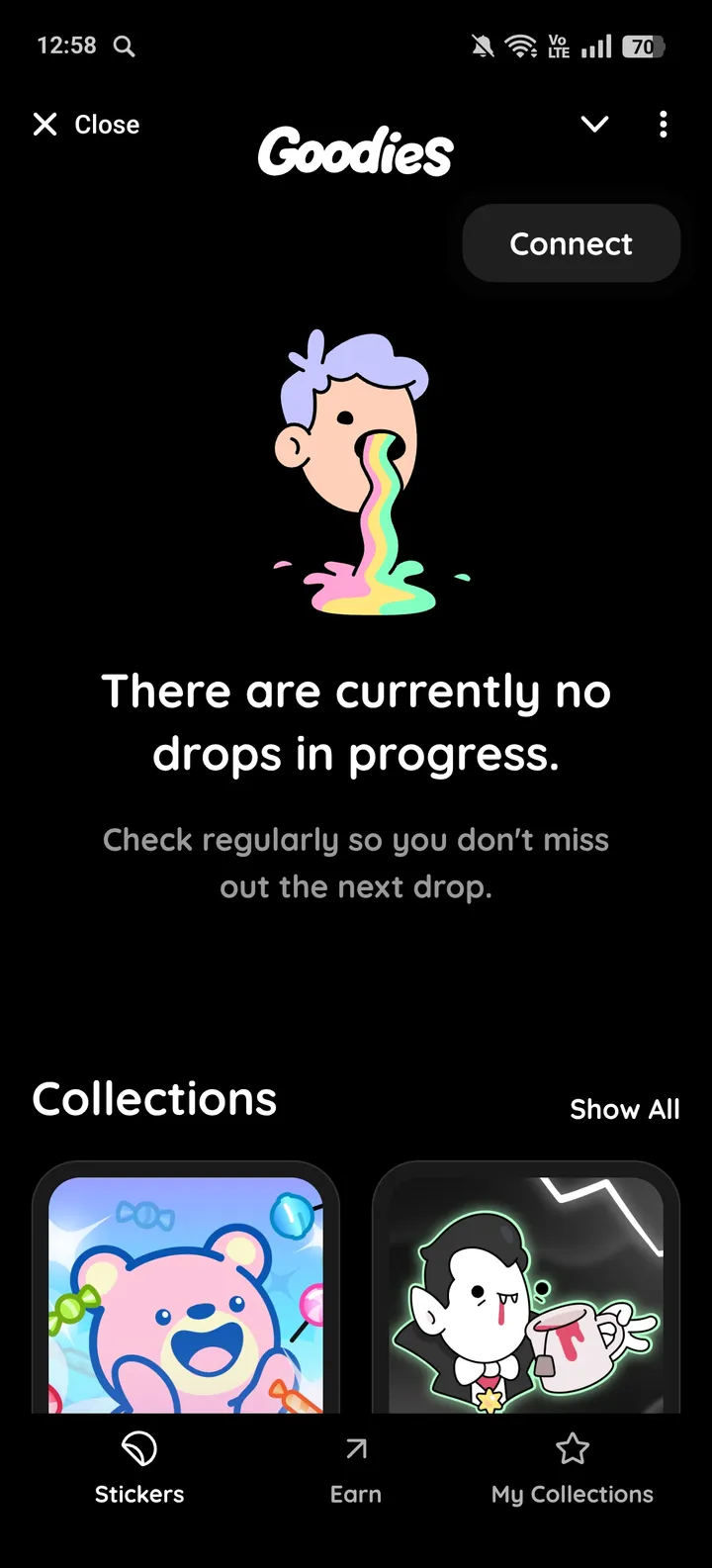
Task: Open the Earn tab
Action: click(355, 1474)
